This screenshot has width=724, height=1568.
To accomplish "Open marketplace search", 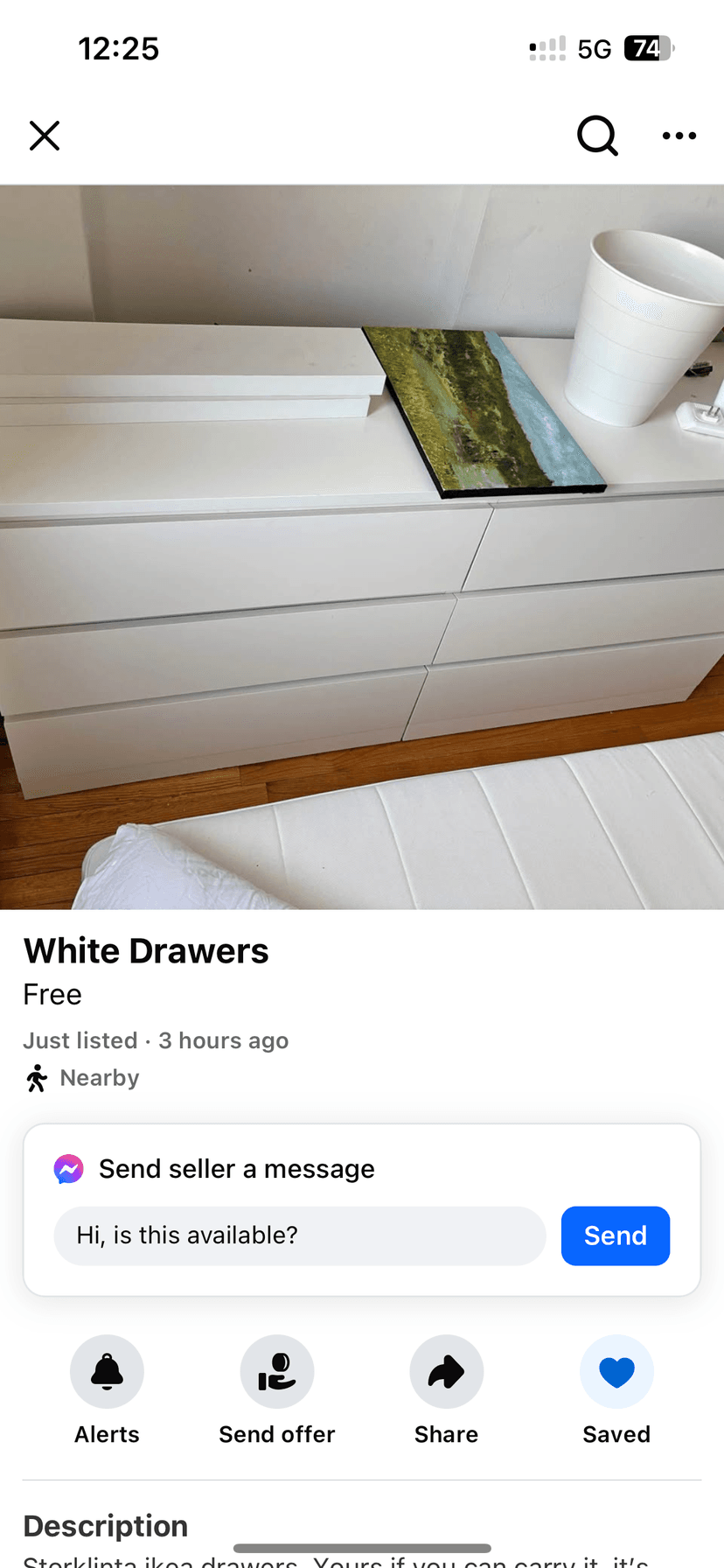I will (597, 136).
